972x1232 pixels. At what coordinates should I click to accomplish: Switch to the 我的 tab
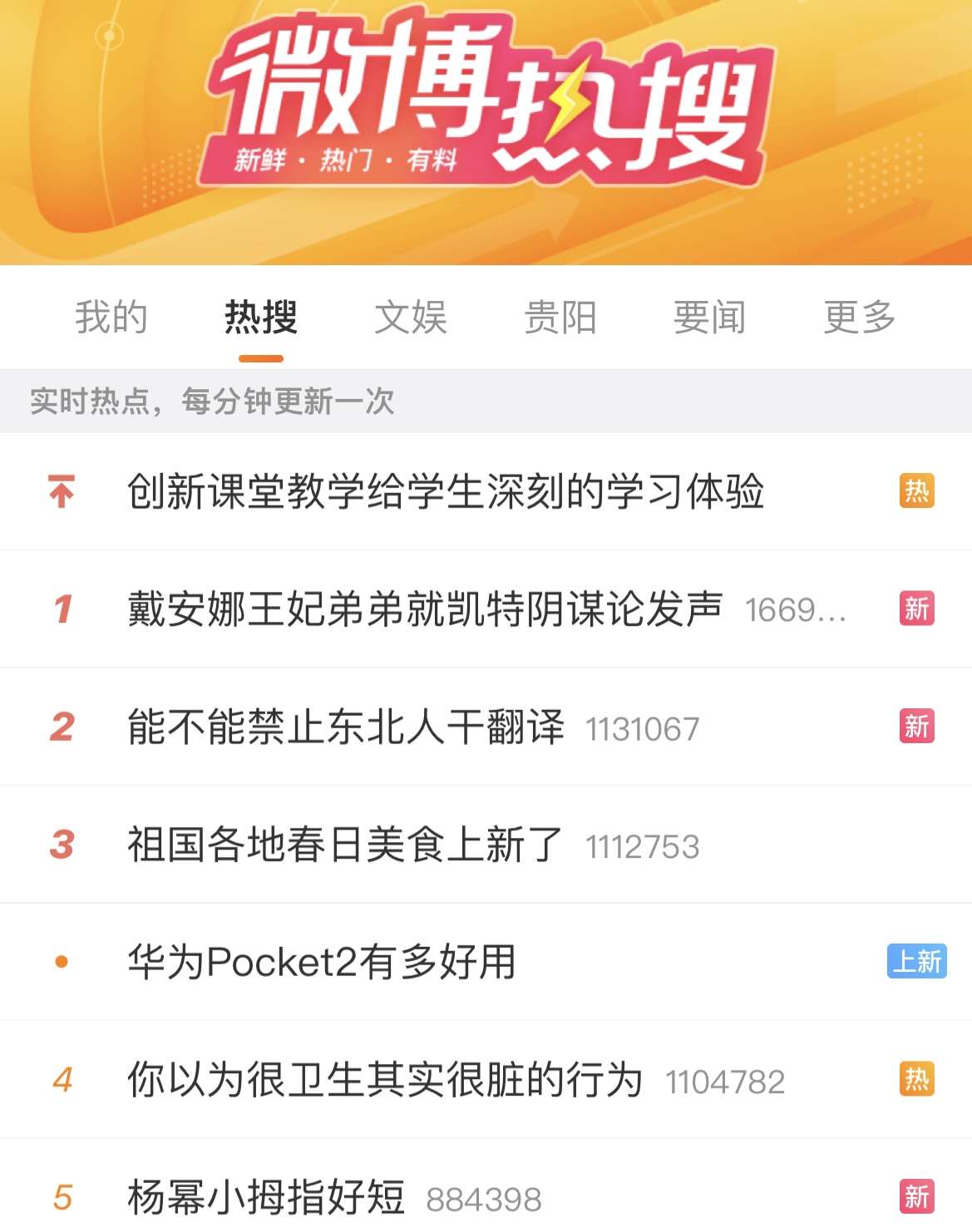[x=111, y=318]
